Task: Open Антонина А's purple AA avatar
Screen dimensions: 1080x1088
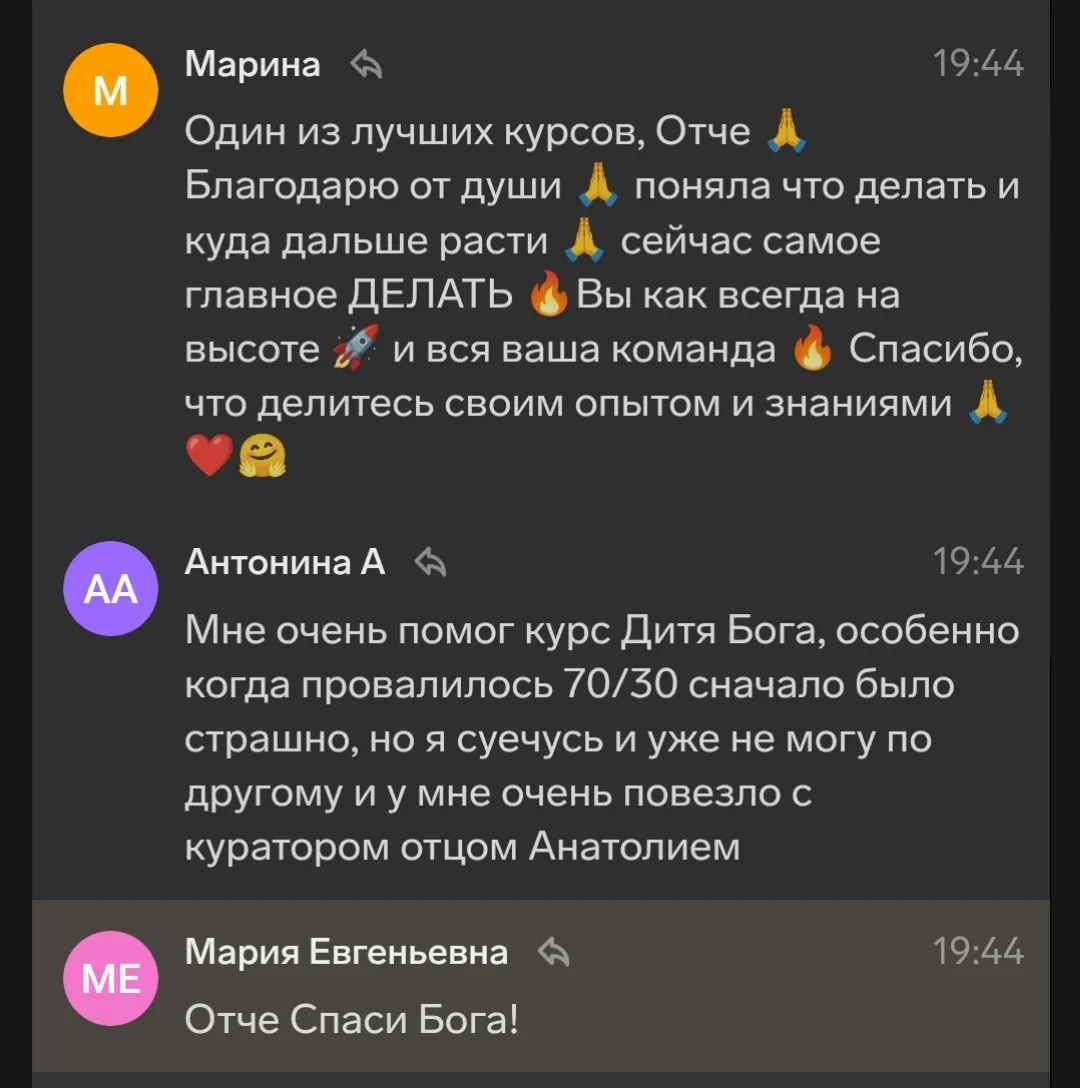Action: (x=110, y=588)
